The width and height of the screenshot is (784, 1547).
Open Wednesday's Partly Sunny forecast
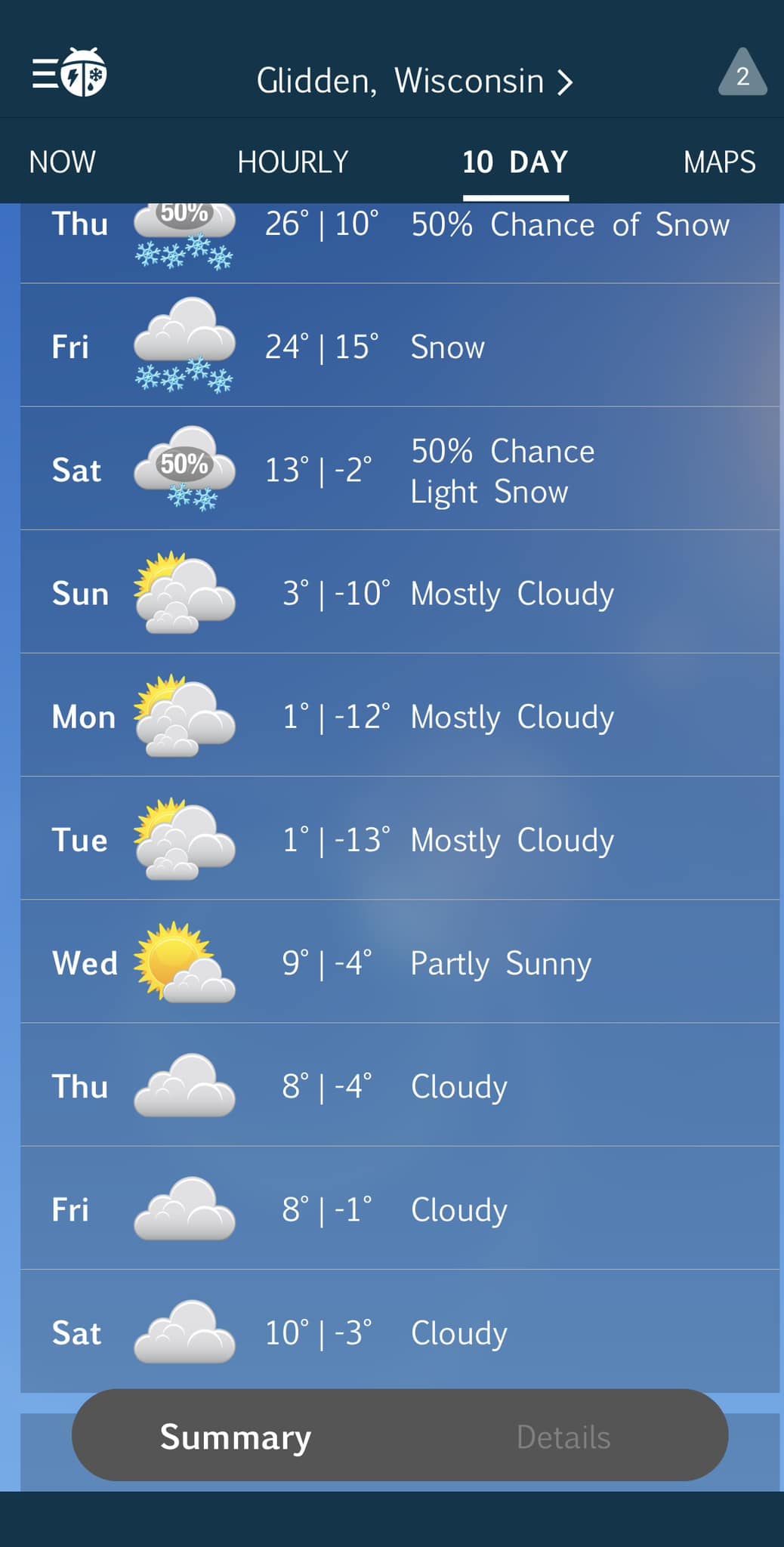point(400,962)
